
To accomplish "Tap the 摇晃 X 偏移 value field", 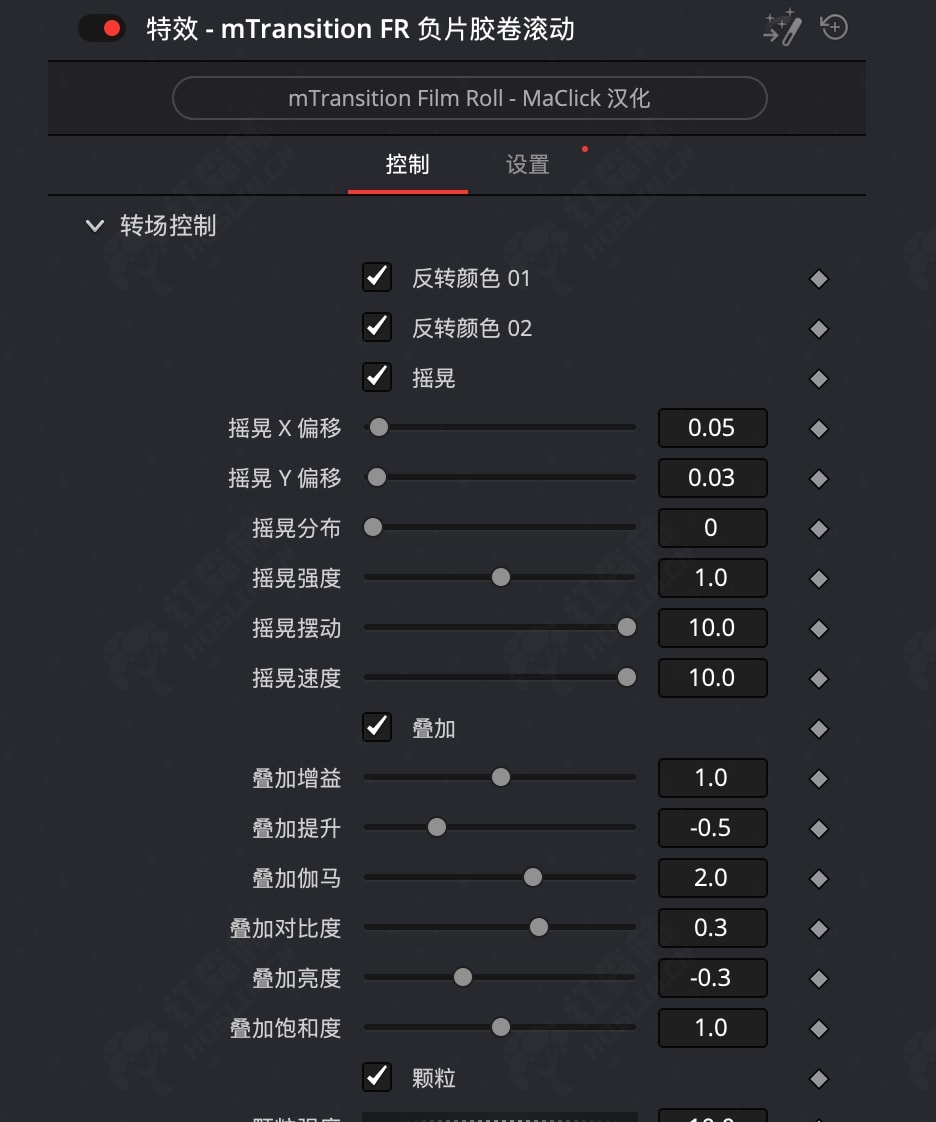I will click(x=712, y=428).
